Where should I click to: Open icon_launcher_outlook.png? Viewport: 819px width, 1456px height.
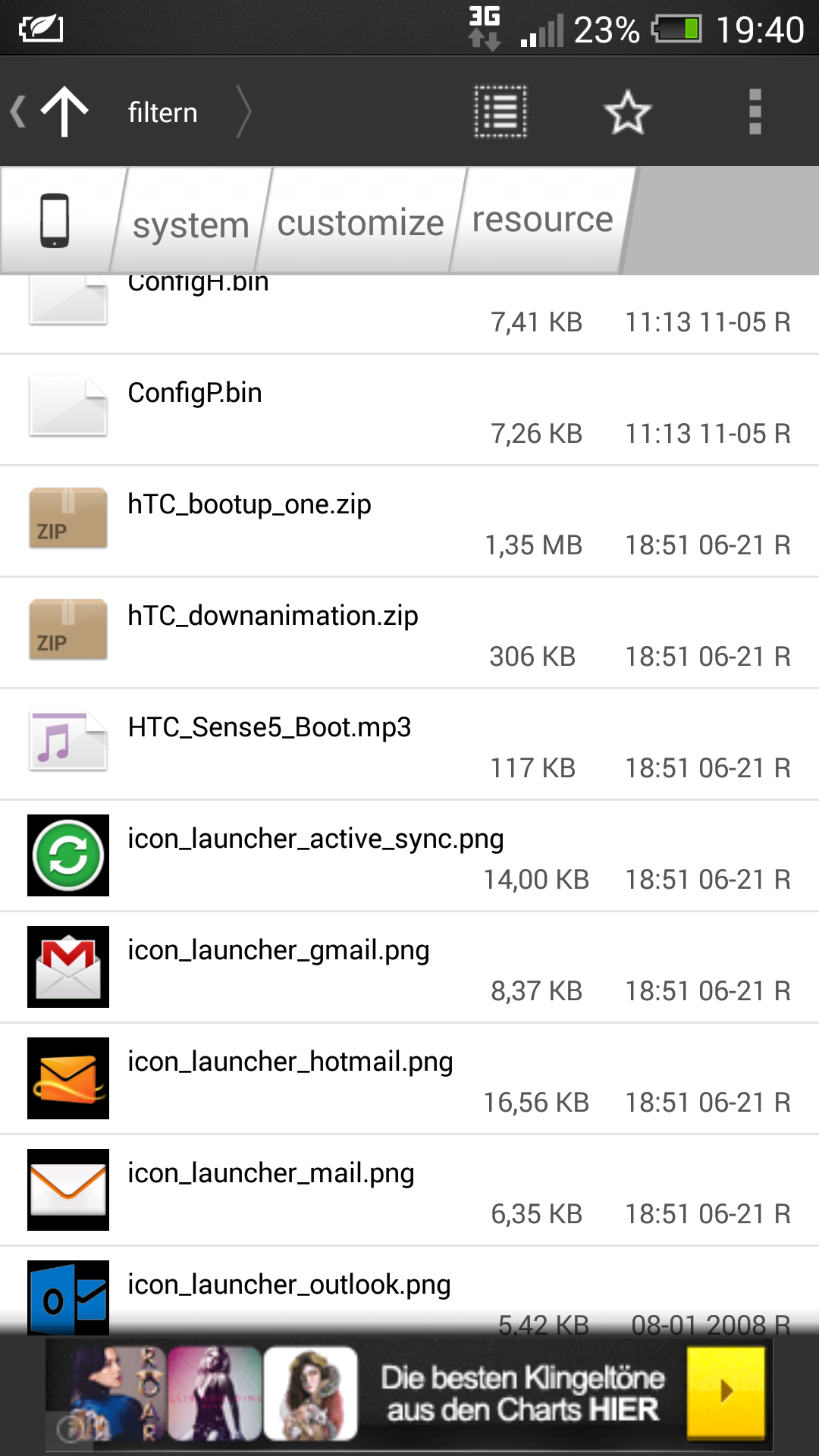(409, 1291)
